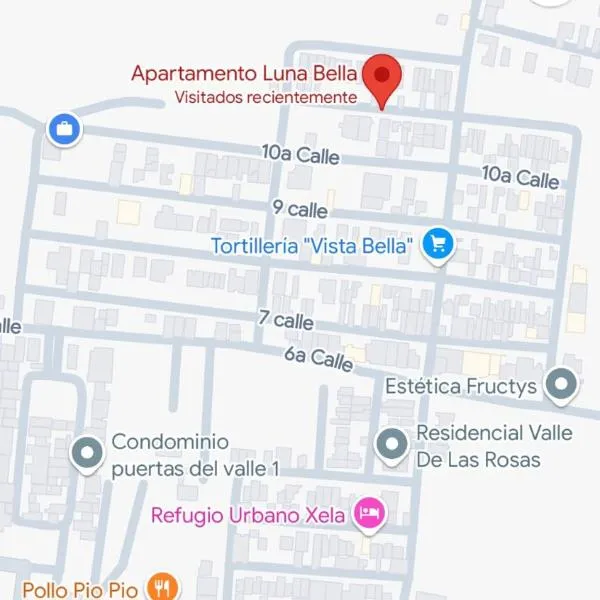The image size is (600, 600).
Task: Open Residencial Valle De Las Rosas marker
Action: coord(392,445)
